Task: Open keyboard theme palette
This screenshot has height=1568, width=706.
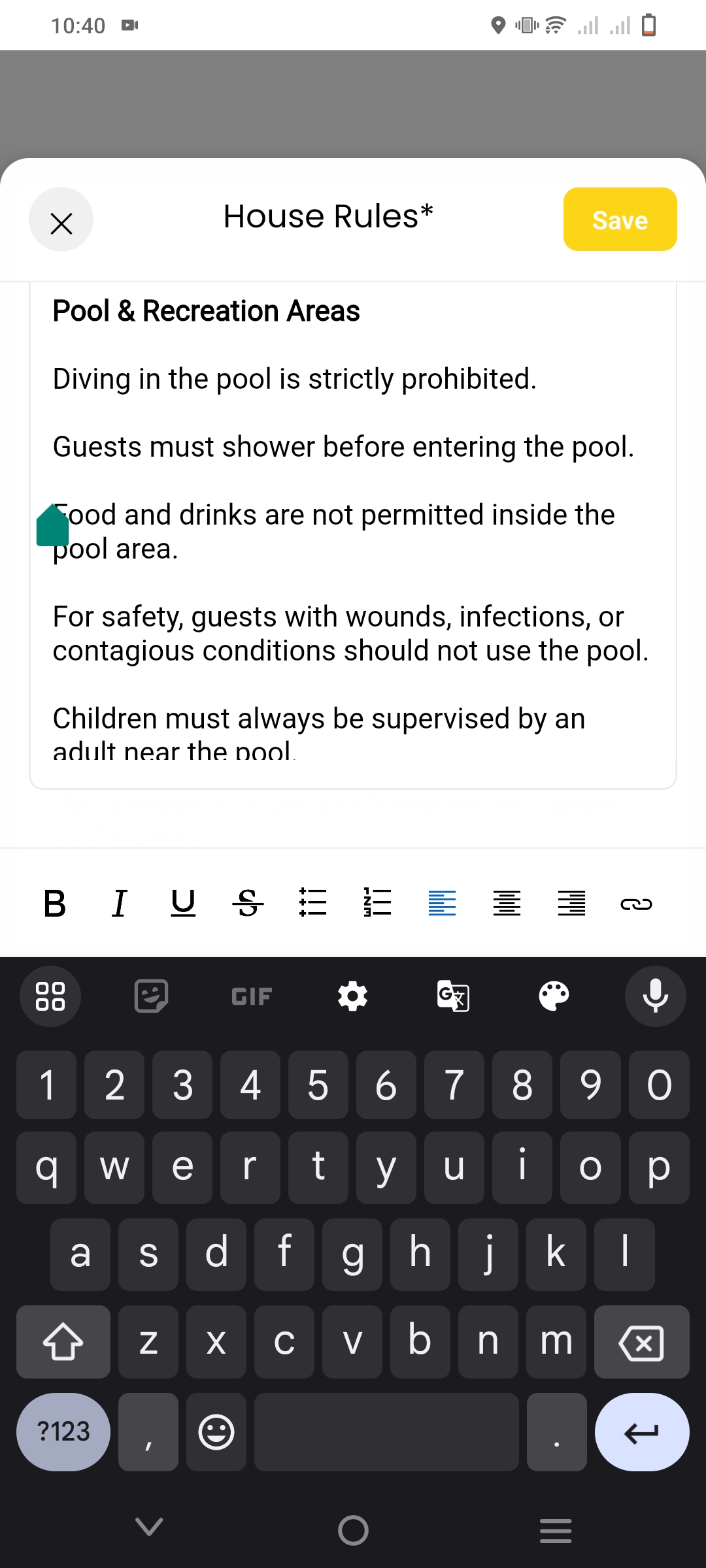Action: (x=554, y=996)
